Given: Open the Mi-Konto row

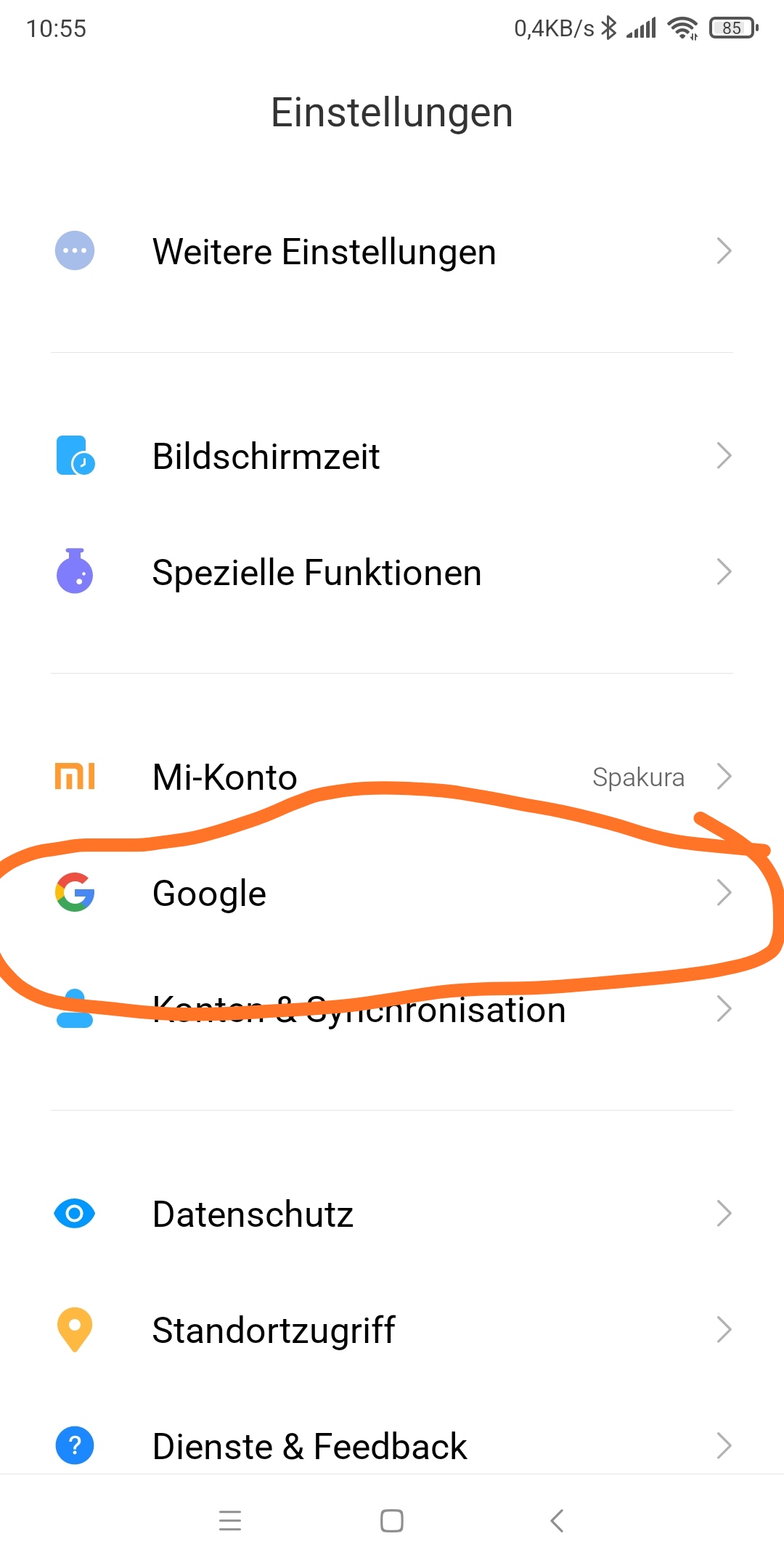Looking at the screenshot, I should click(392, 777).
